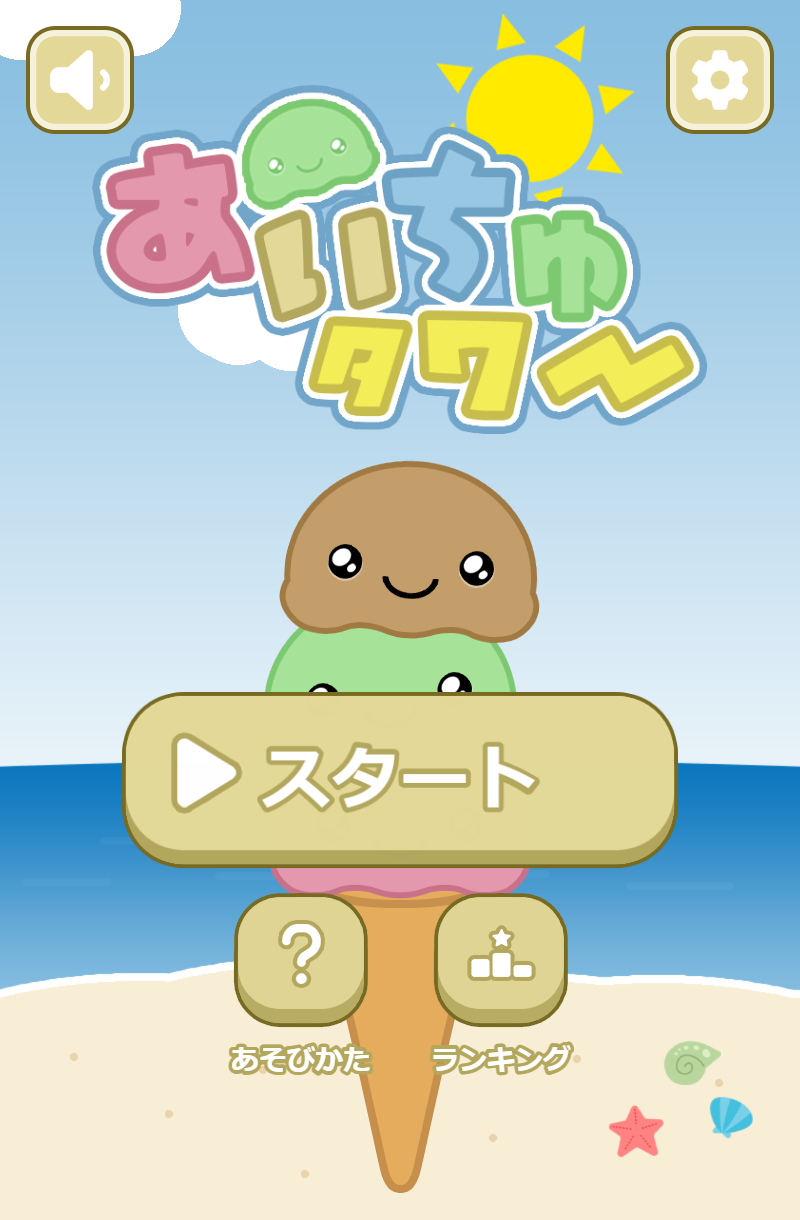View the ランキング leaderboard
800x1220 pixels.
(501, 959)
